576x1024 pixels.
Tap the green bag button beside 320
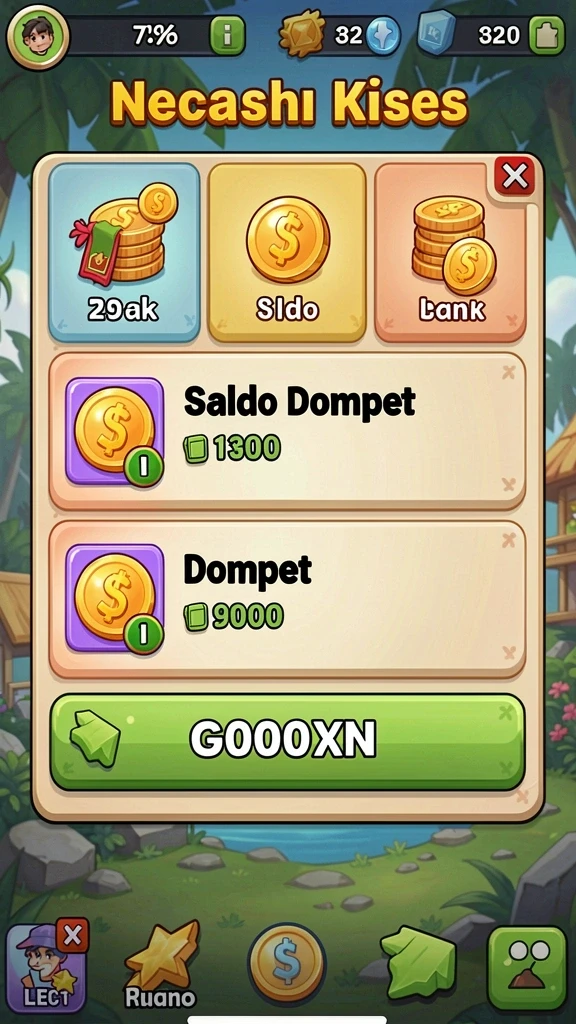pos(546,35)
